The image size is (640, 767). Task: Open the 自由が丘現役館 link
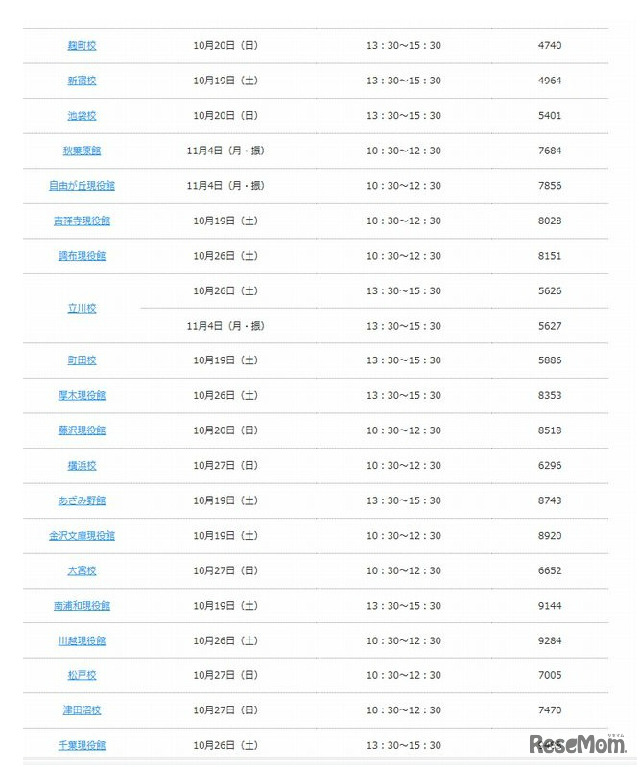[x=82, y=186]
